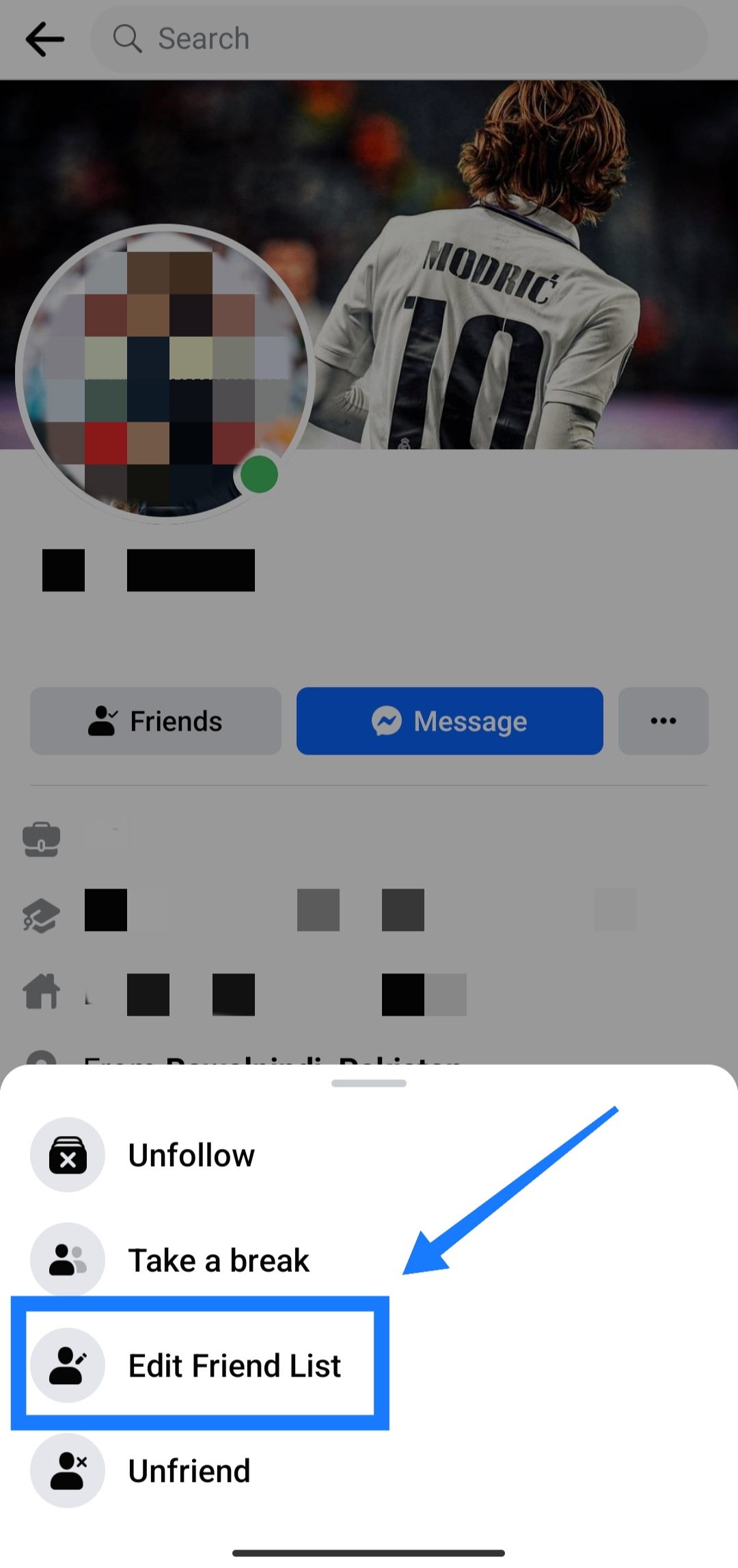Open Edit Friend List
This screenshot has height=1568, width=738.
234,1366
